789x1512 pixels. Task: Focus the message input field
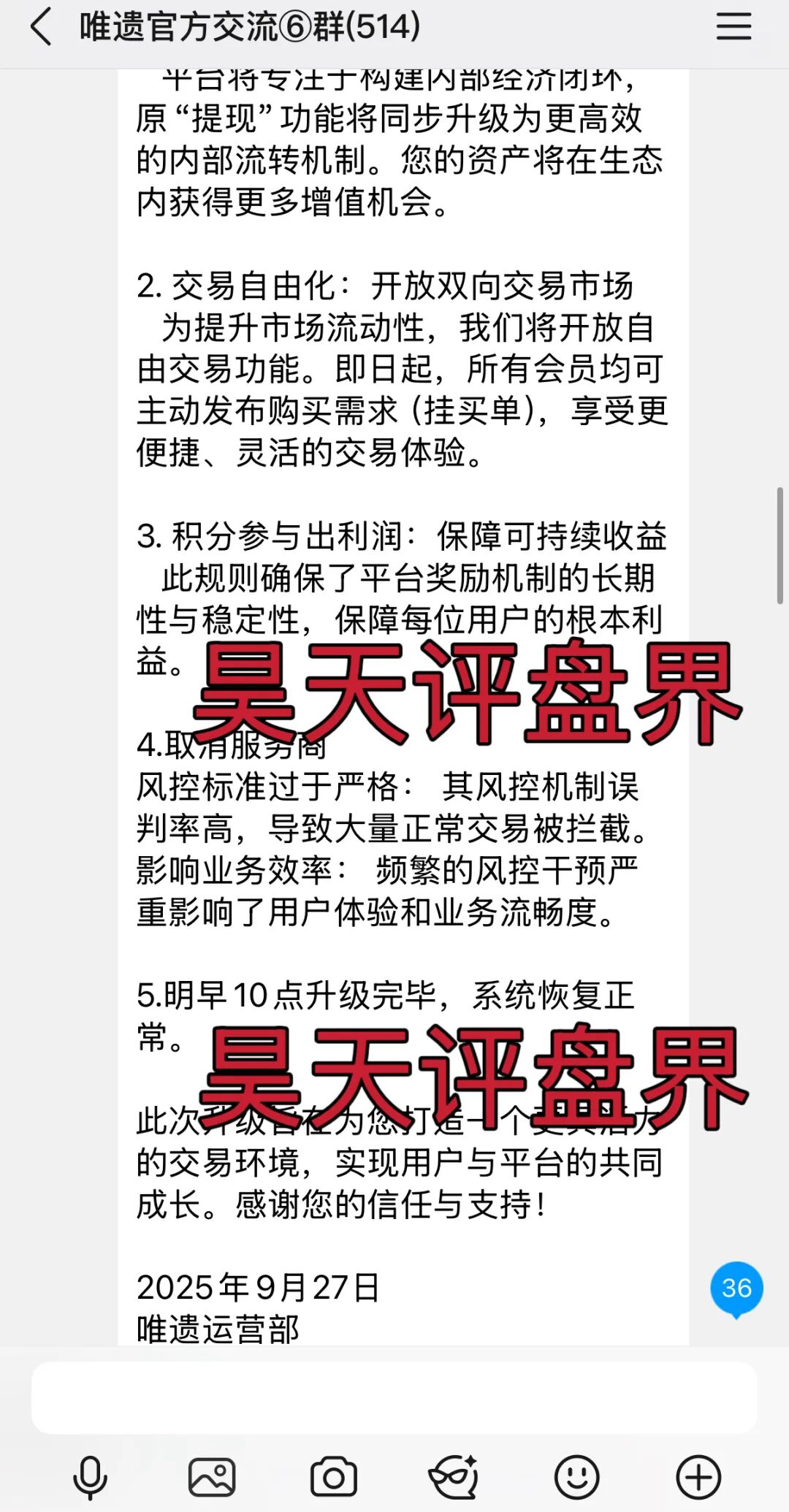click(394, 1398)
